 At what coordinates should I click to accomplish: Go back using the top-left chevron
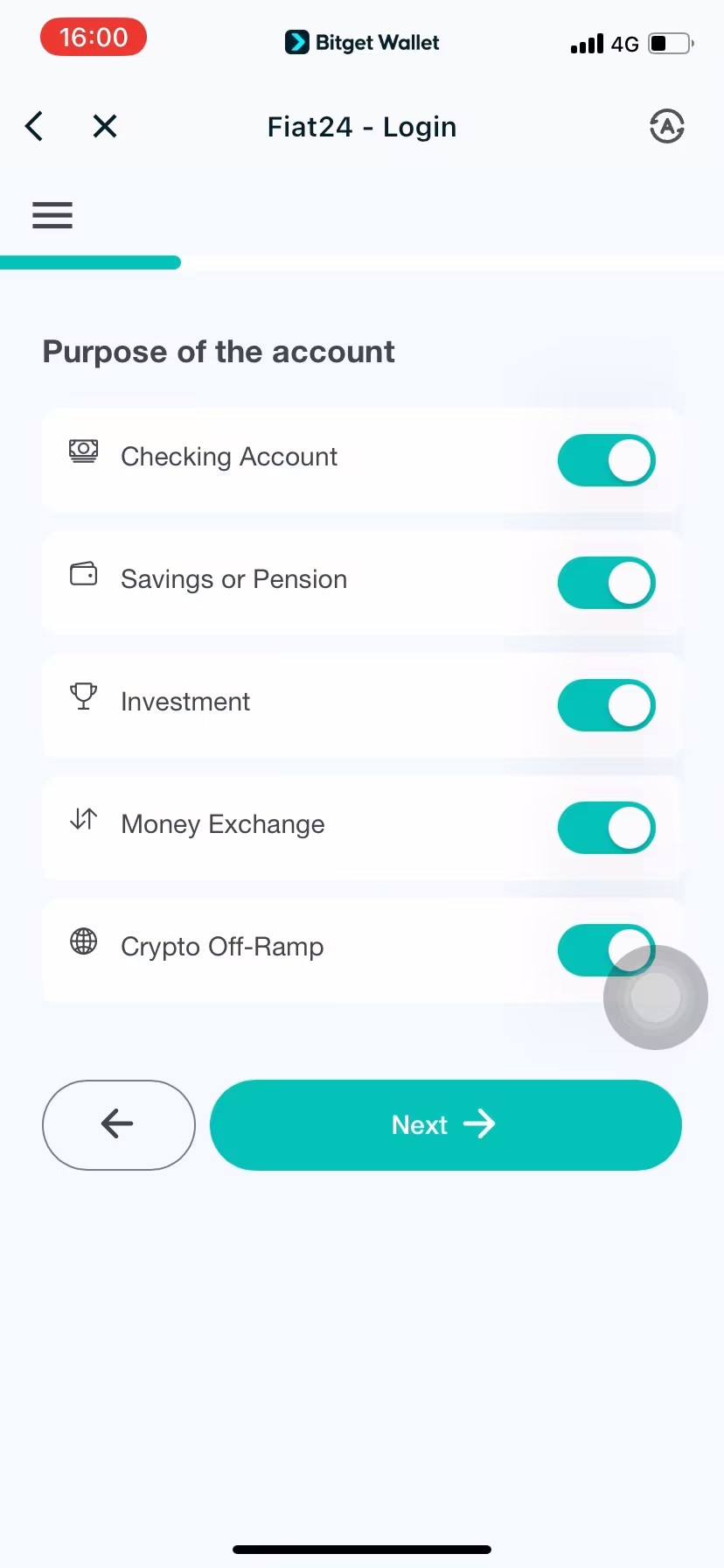pos(35,127)
